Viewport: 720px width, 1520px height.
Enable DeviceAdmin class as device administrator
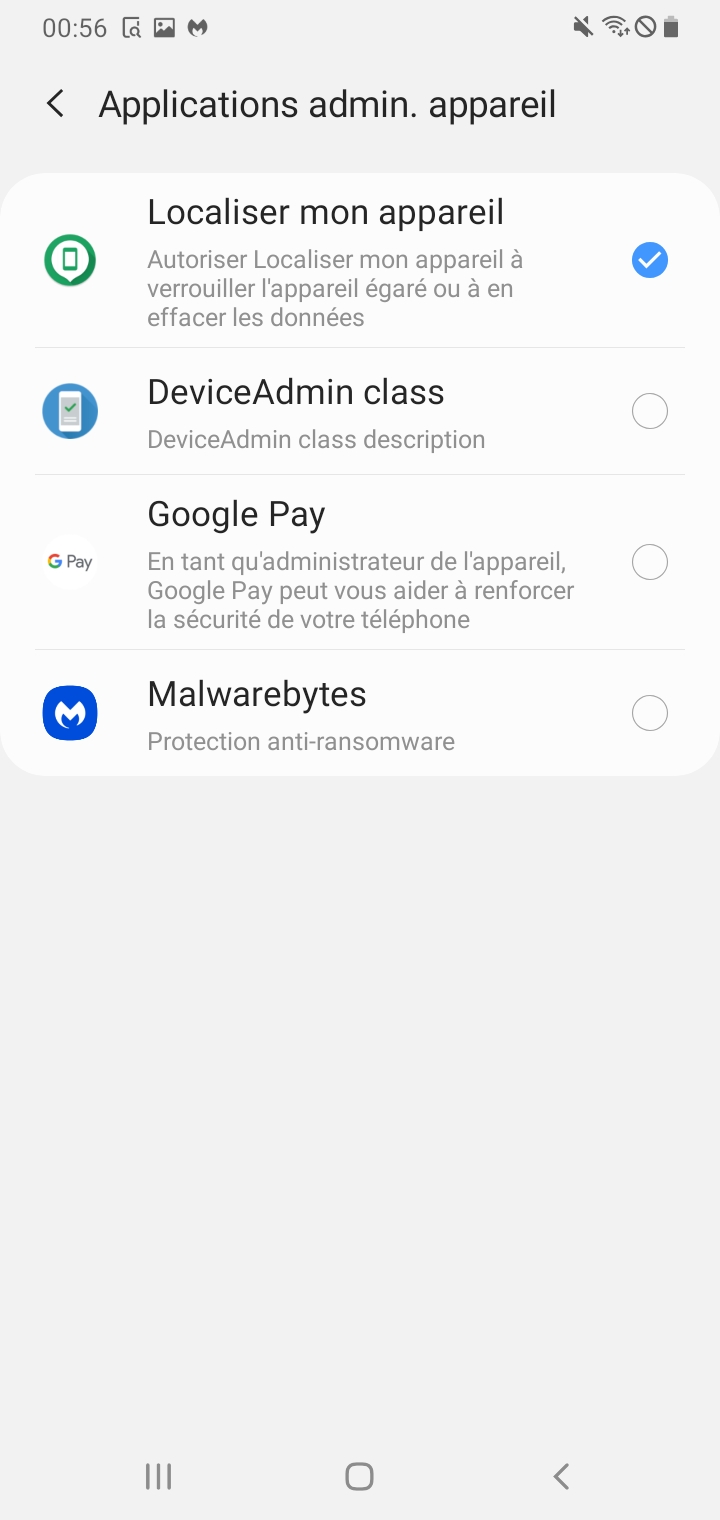[x=649, y=411]
